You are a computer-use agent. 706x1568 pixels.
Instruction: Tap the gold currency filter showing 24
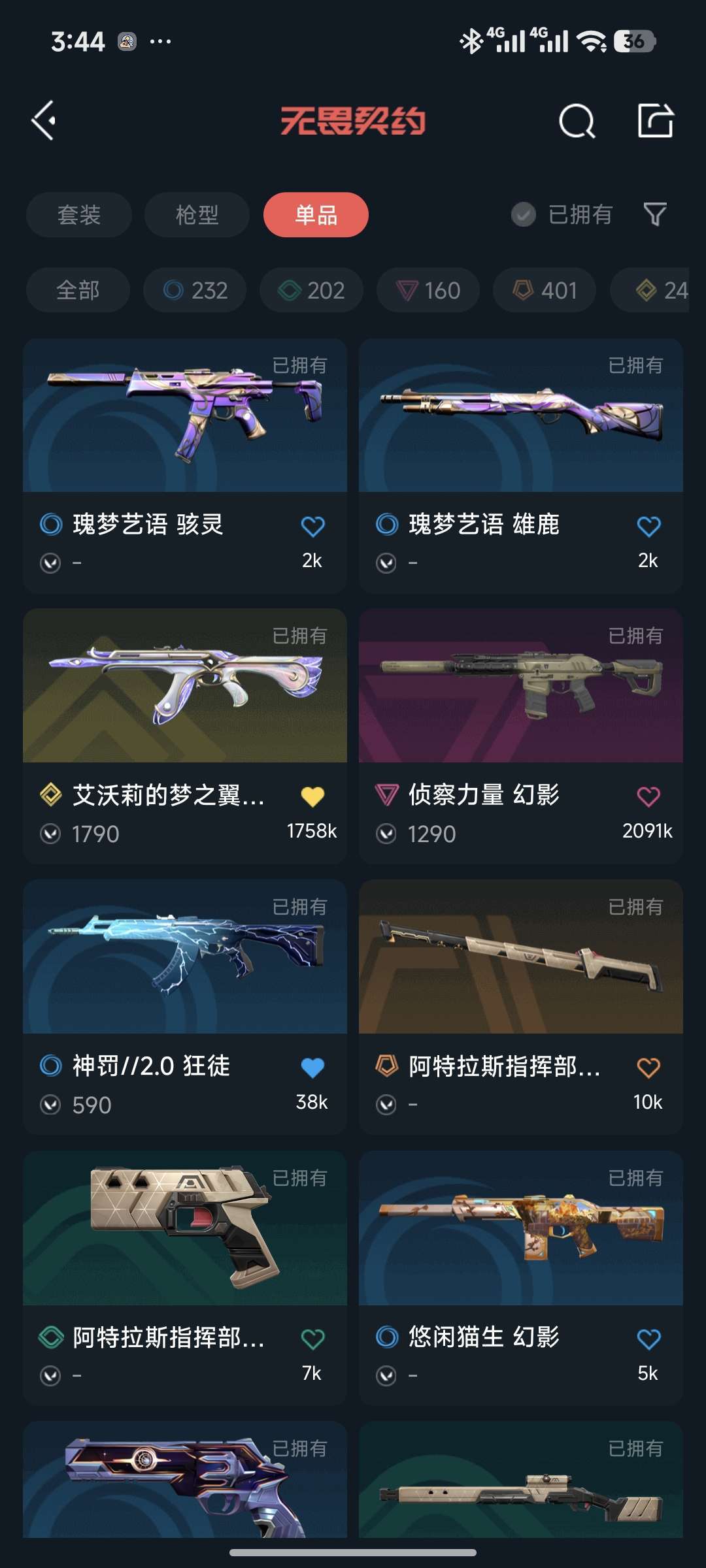click(657, 290)
